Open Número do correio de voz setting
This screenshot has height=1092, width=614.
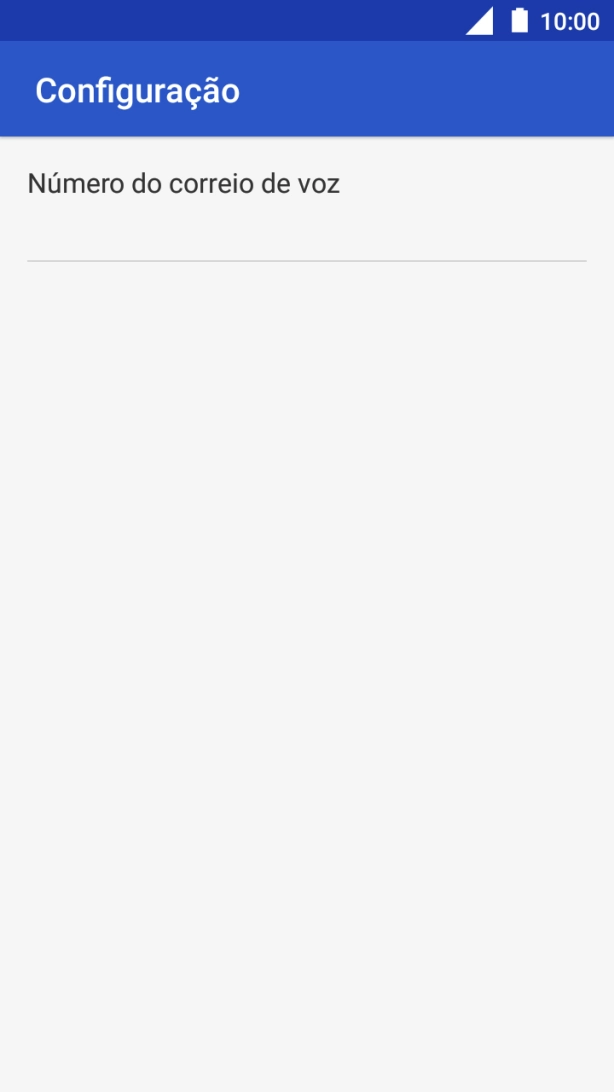click(307, 199)
